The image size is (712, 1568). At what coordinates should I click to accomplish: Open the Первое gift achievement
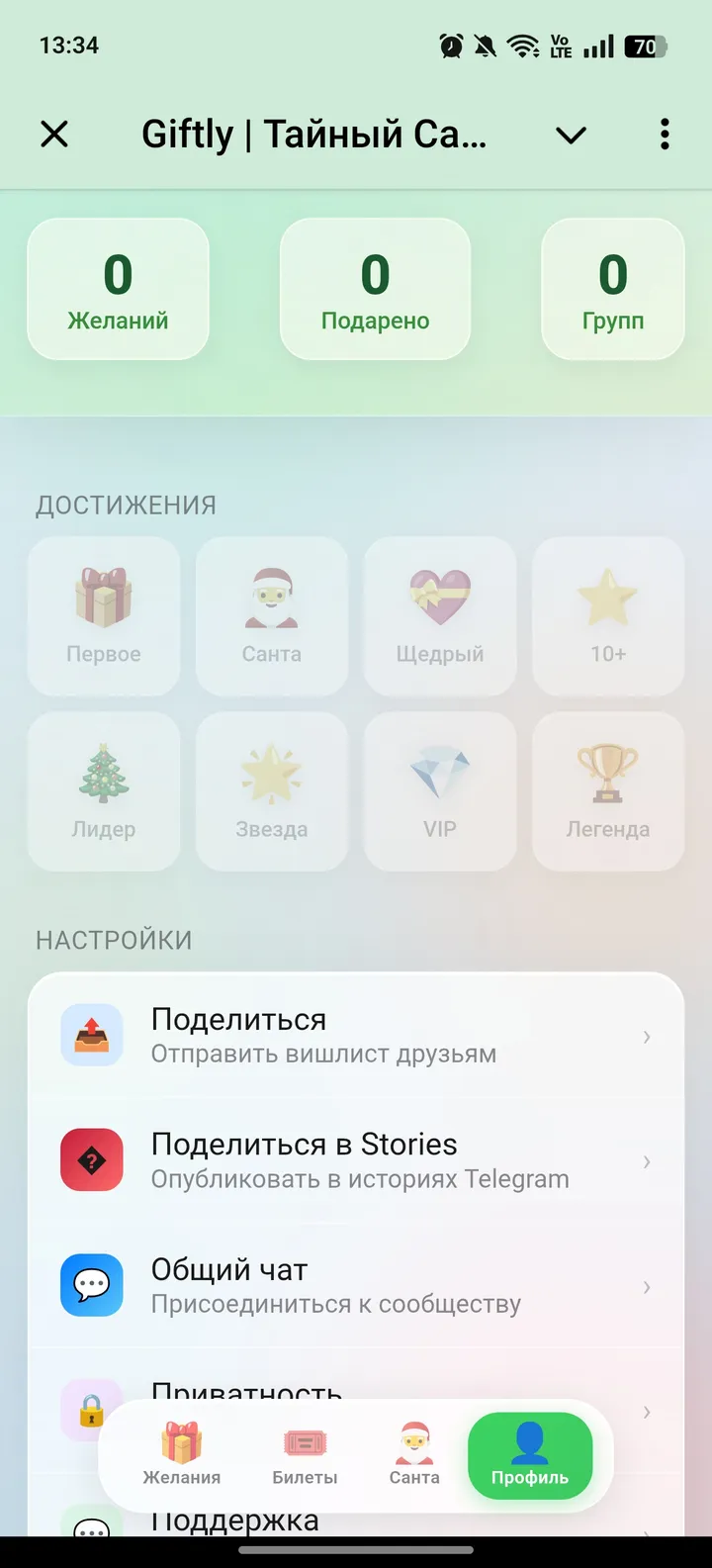104,615
